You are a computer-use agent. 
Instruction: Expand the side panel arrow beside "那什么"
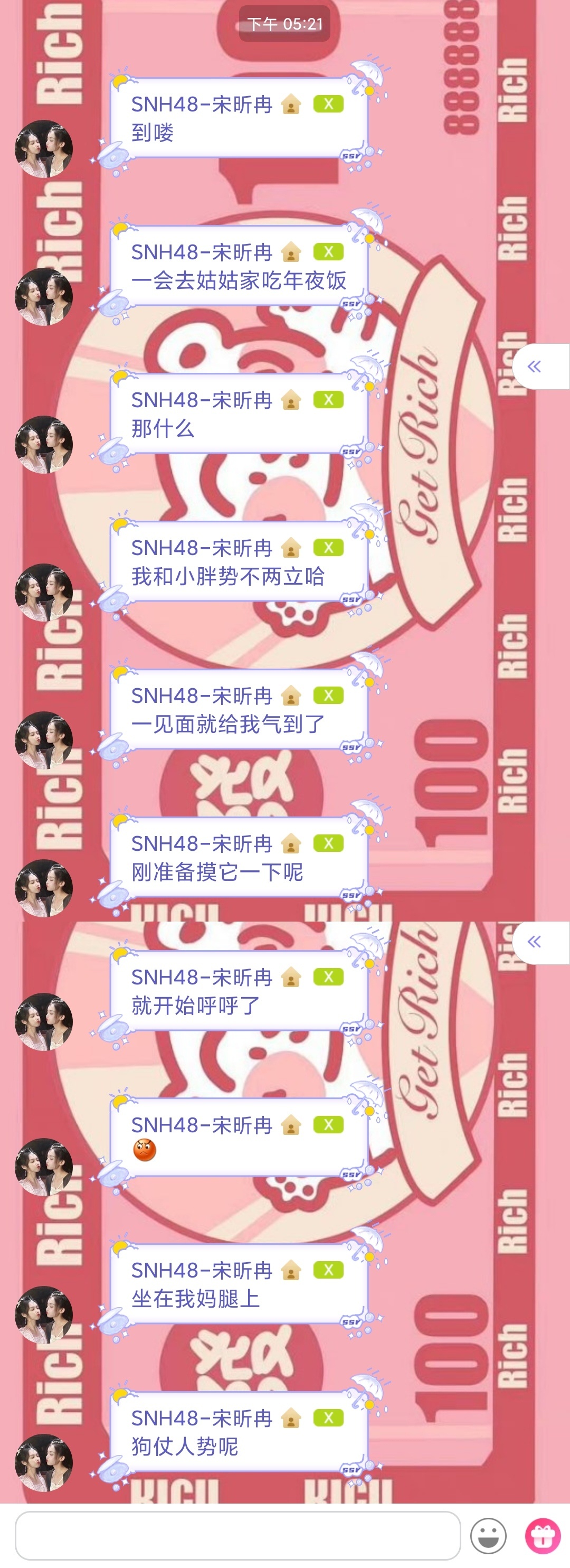[535, 367]
